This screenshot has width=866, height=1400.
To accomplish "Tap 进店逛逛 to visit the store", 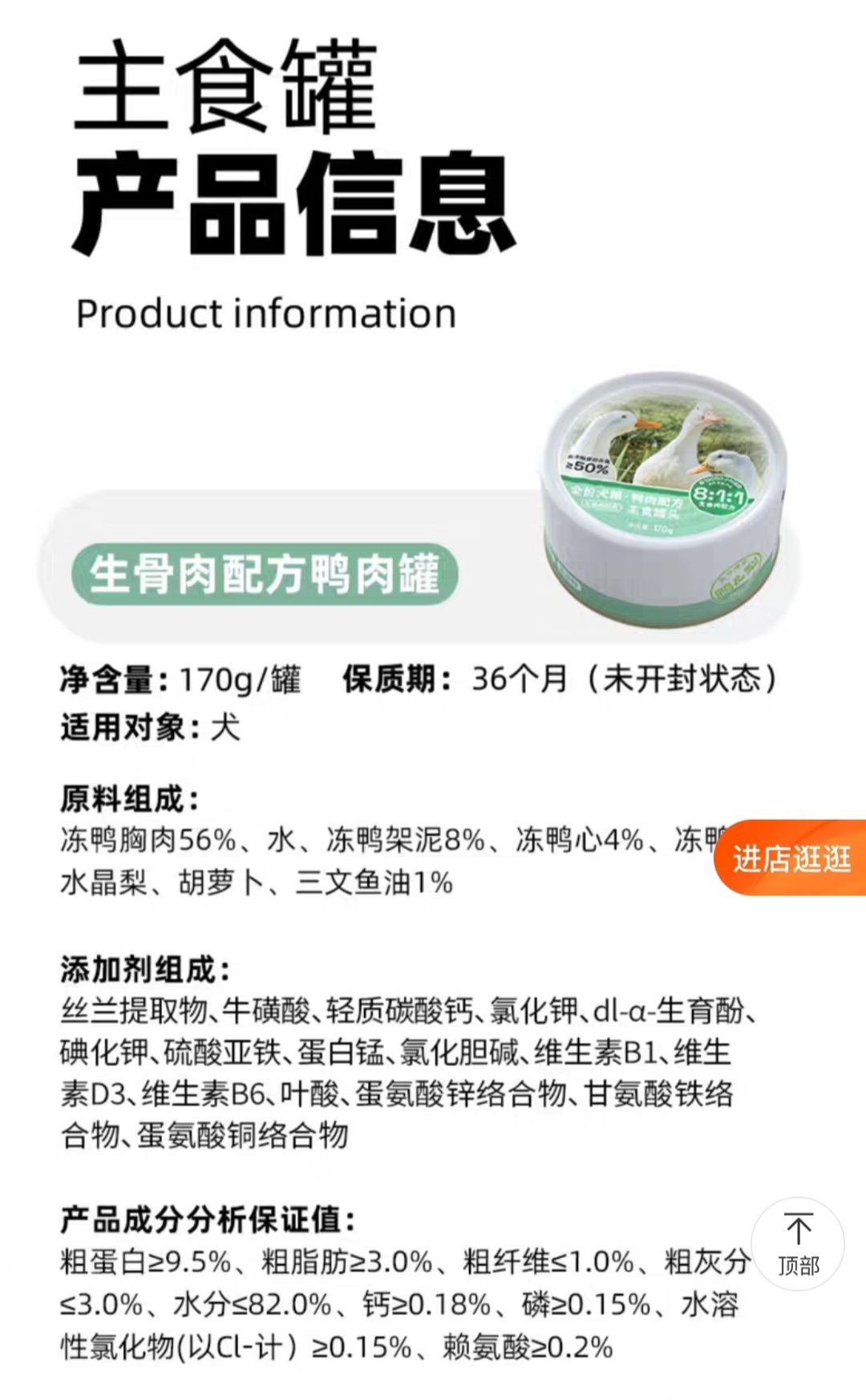I will click(791, 858).
